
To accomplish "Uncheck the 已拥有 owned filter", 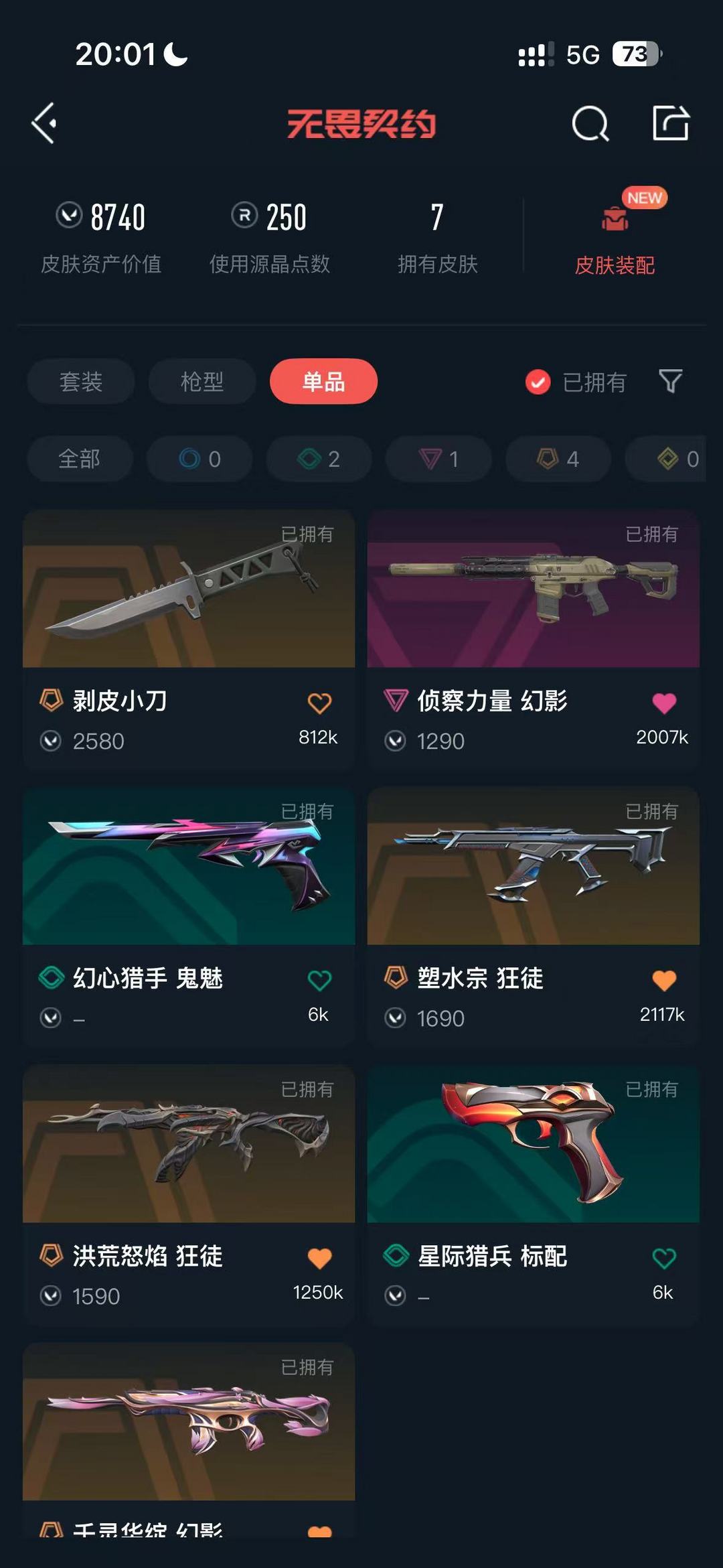I will click(x=538, y=382).
